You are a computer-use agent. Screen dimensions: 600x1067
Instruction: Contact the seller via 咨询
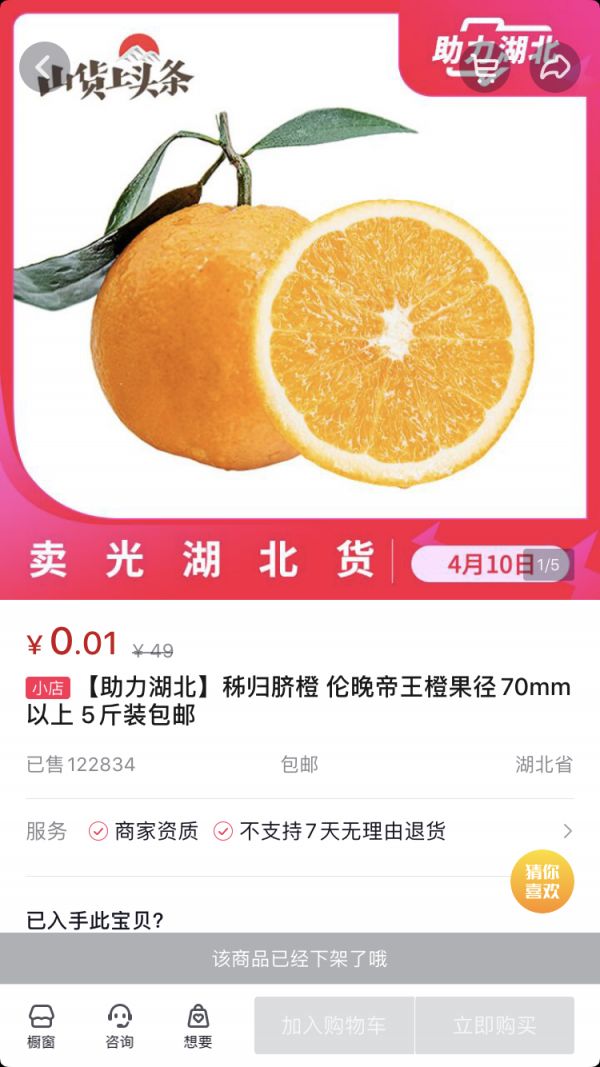pos(120,1025)
